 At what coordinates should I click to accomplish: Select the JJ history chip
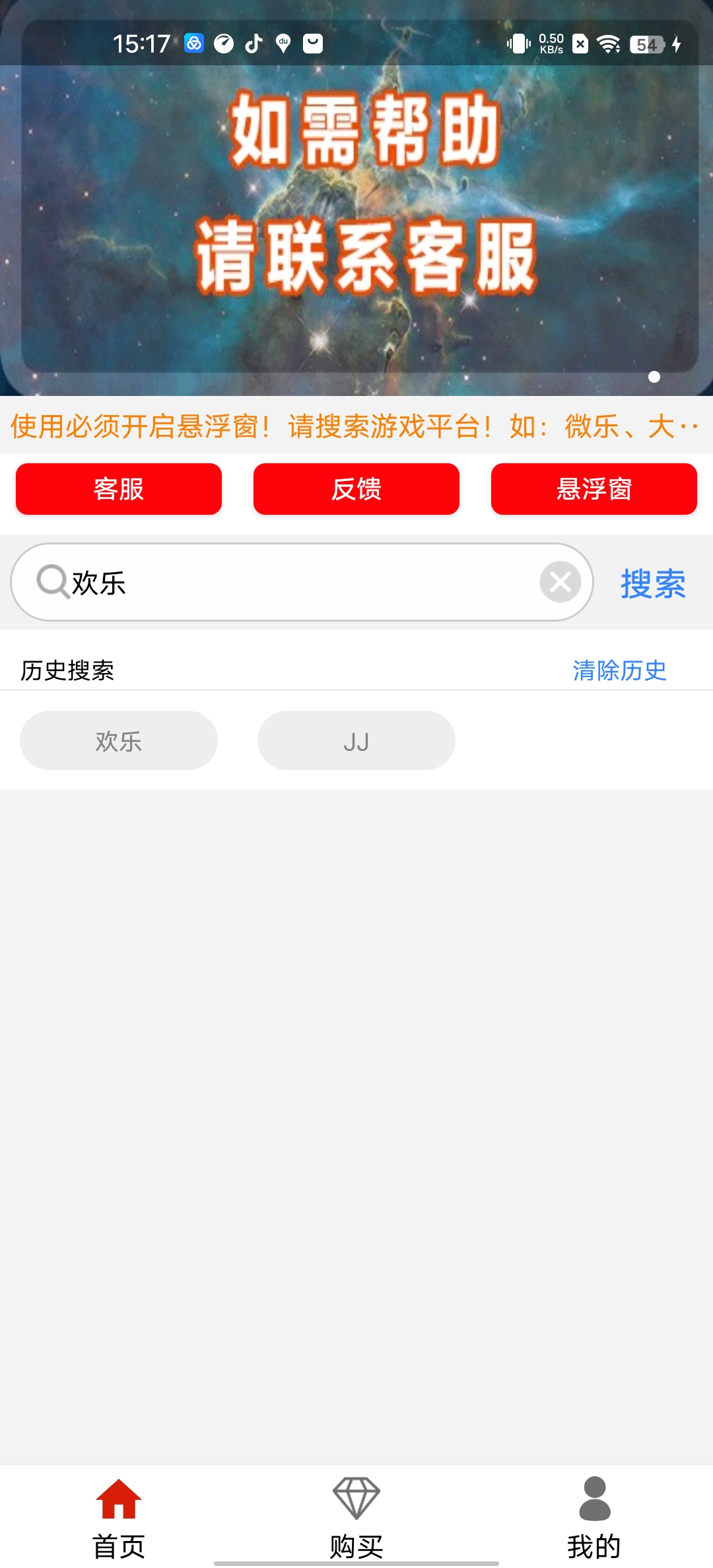coord(356,740)
